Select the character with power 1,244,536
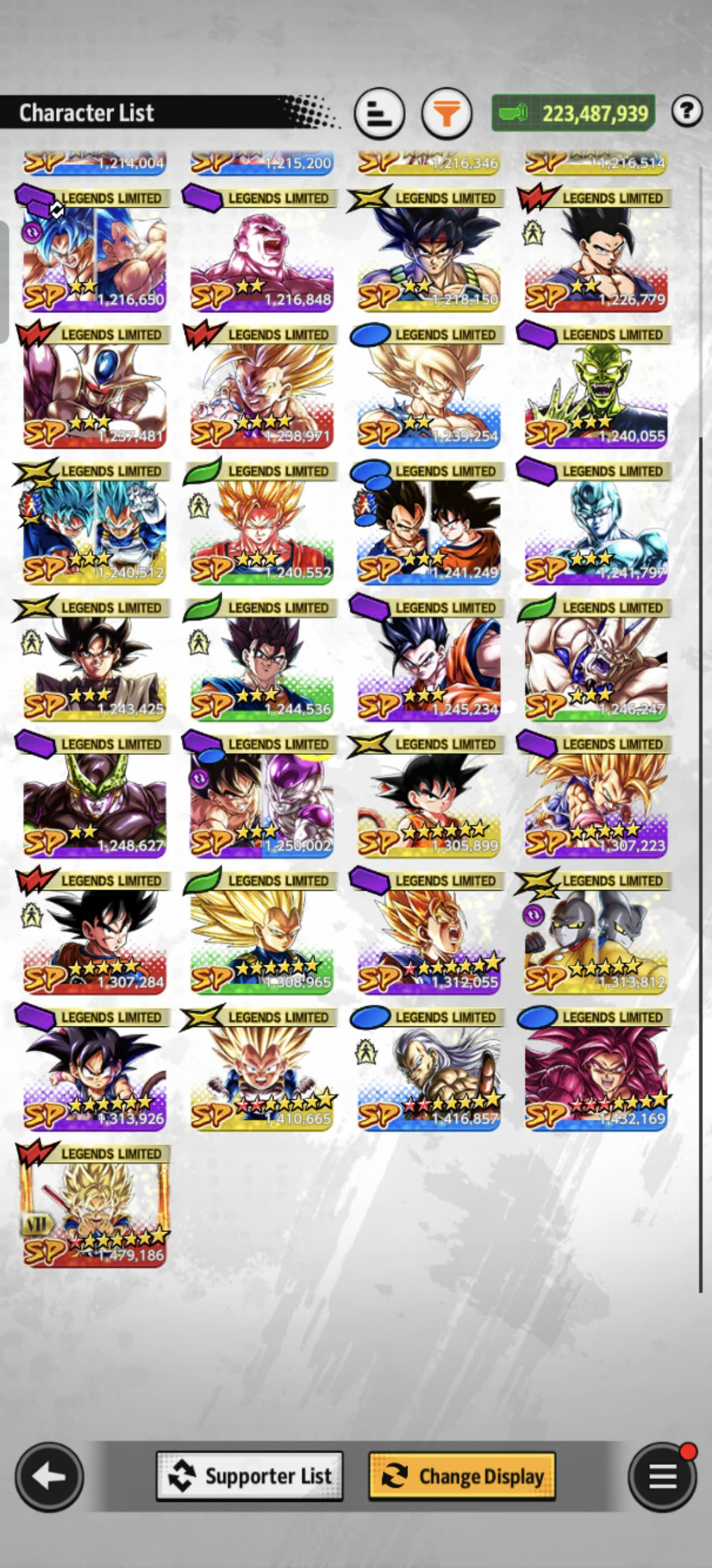 (x=260, y=659)
